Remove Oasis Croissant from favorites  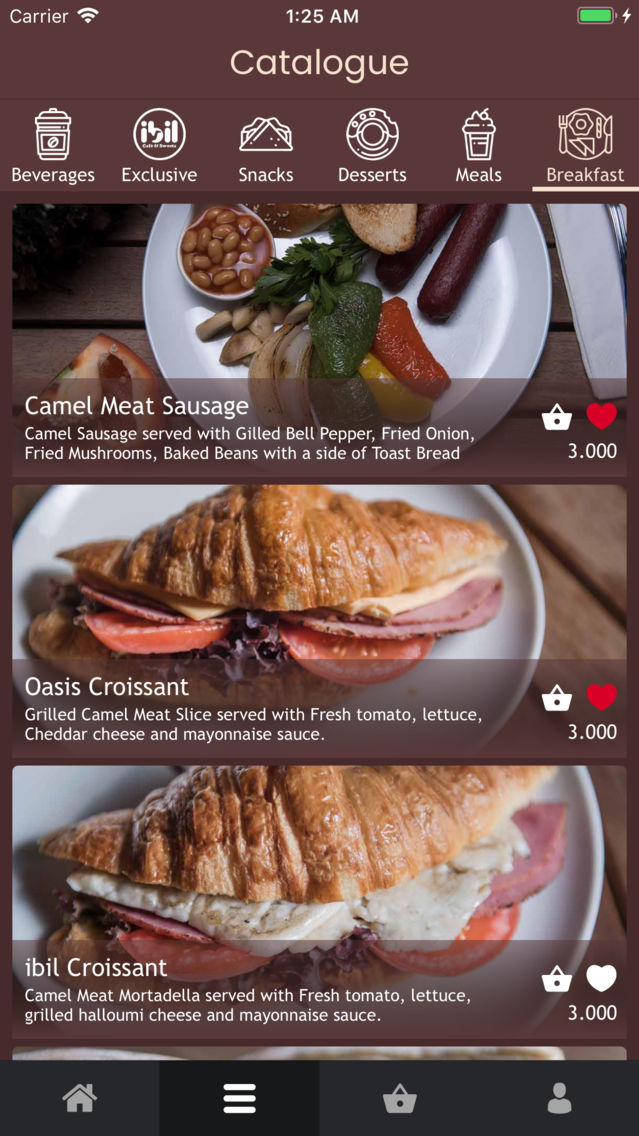coord(601,698)
